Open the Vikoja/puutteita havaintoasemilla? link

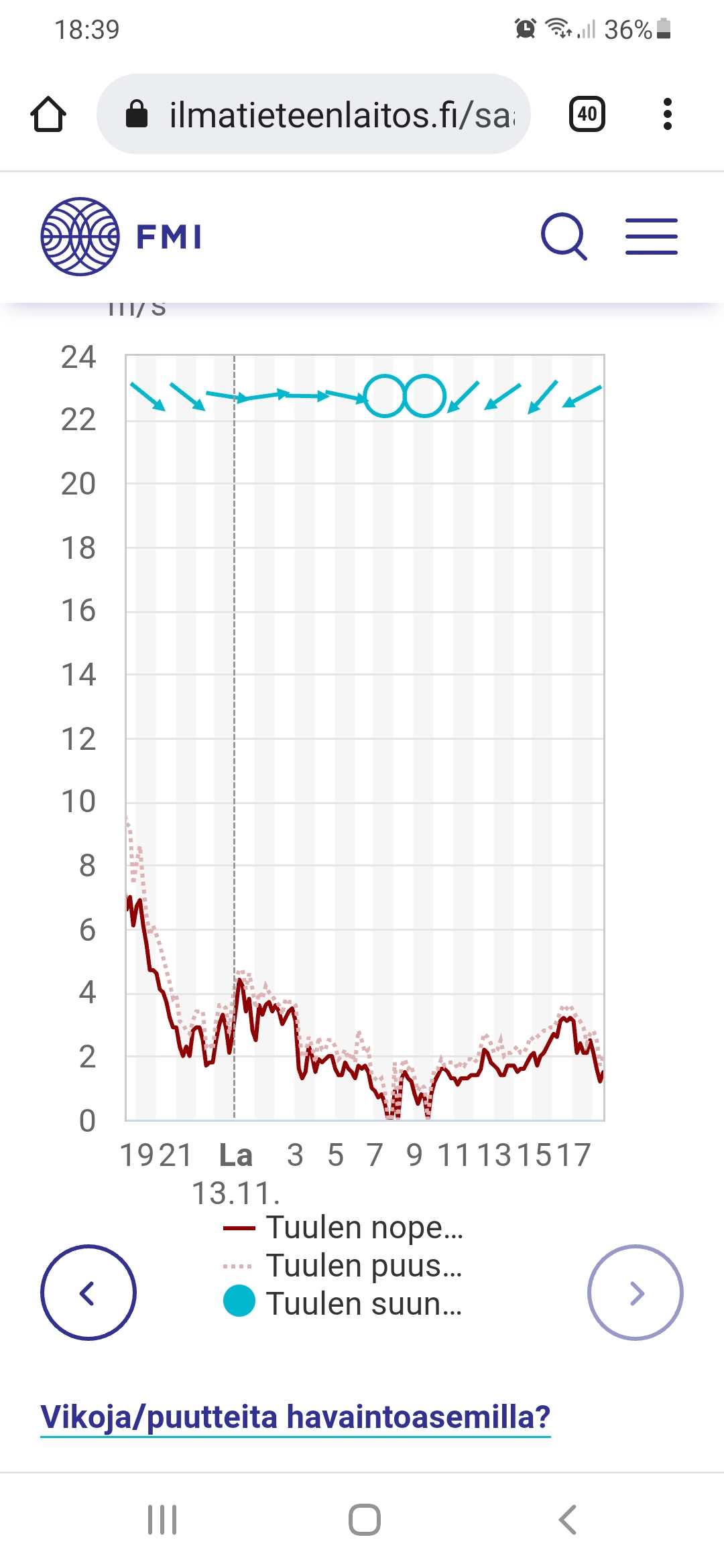296,1417
